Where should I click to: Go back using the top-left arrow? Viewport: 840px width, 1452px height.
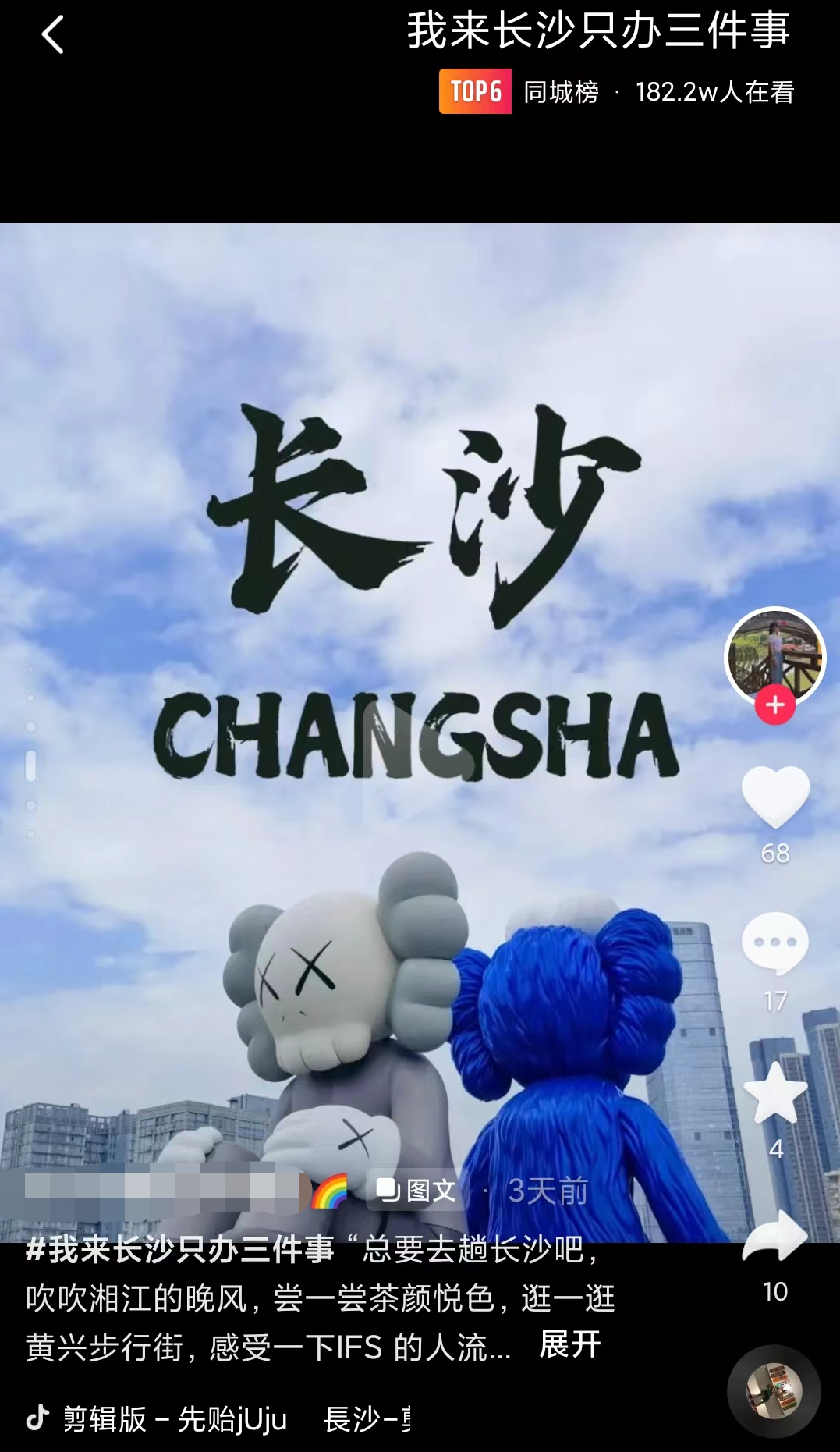[52, 36]
